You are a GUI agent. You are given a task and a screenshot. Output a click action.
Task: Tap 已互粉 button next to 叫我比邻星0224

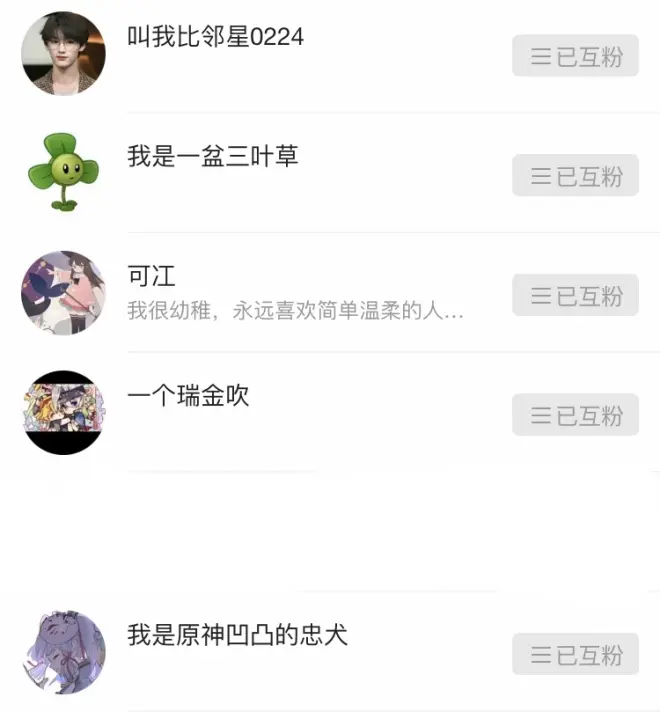(575, 56)
